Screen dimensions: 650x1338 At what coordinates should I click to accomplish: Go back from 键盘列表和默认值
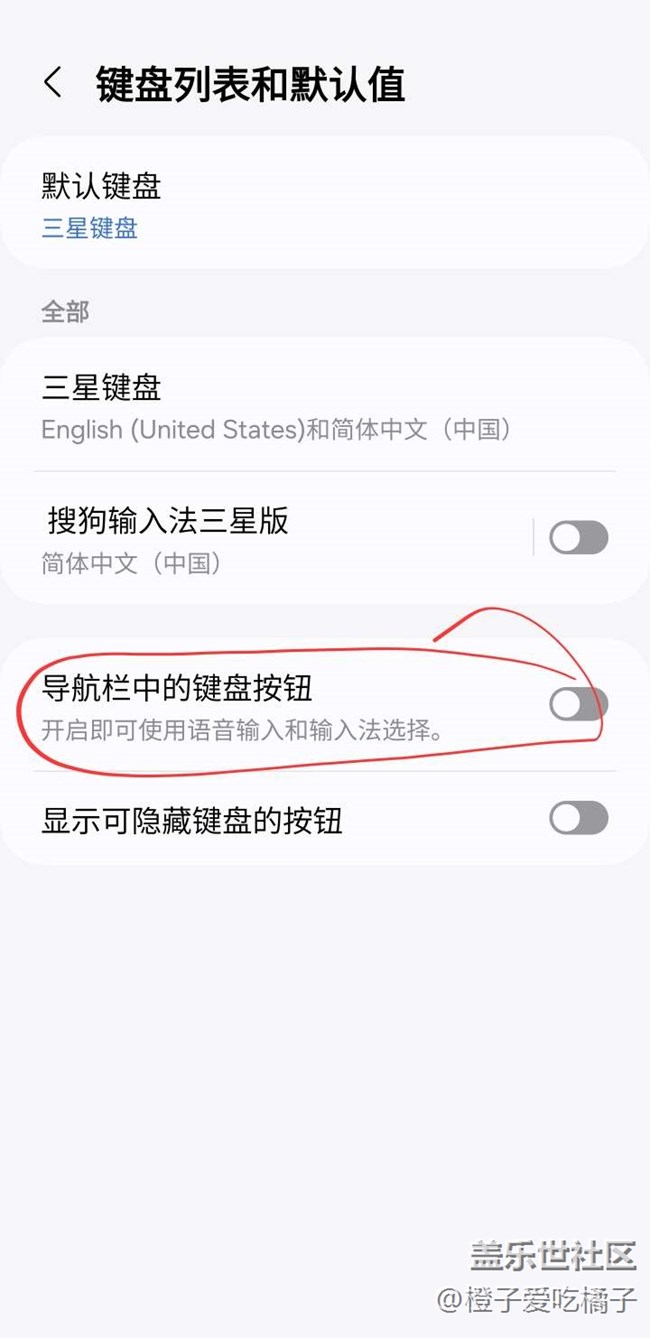pyautogui.click(x=53, y=83)
